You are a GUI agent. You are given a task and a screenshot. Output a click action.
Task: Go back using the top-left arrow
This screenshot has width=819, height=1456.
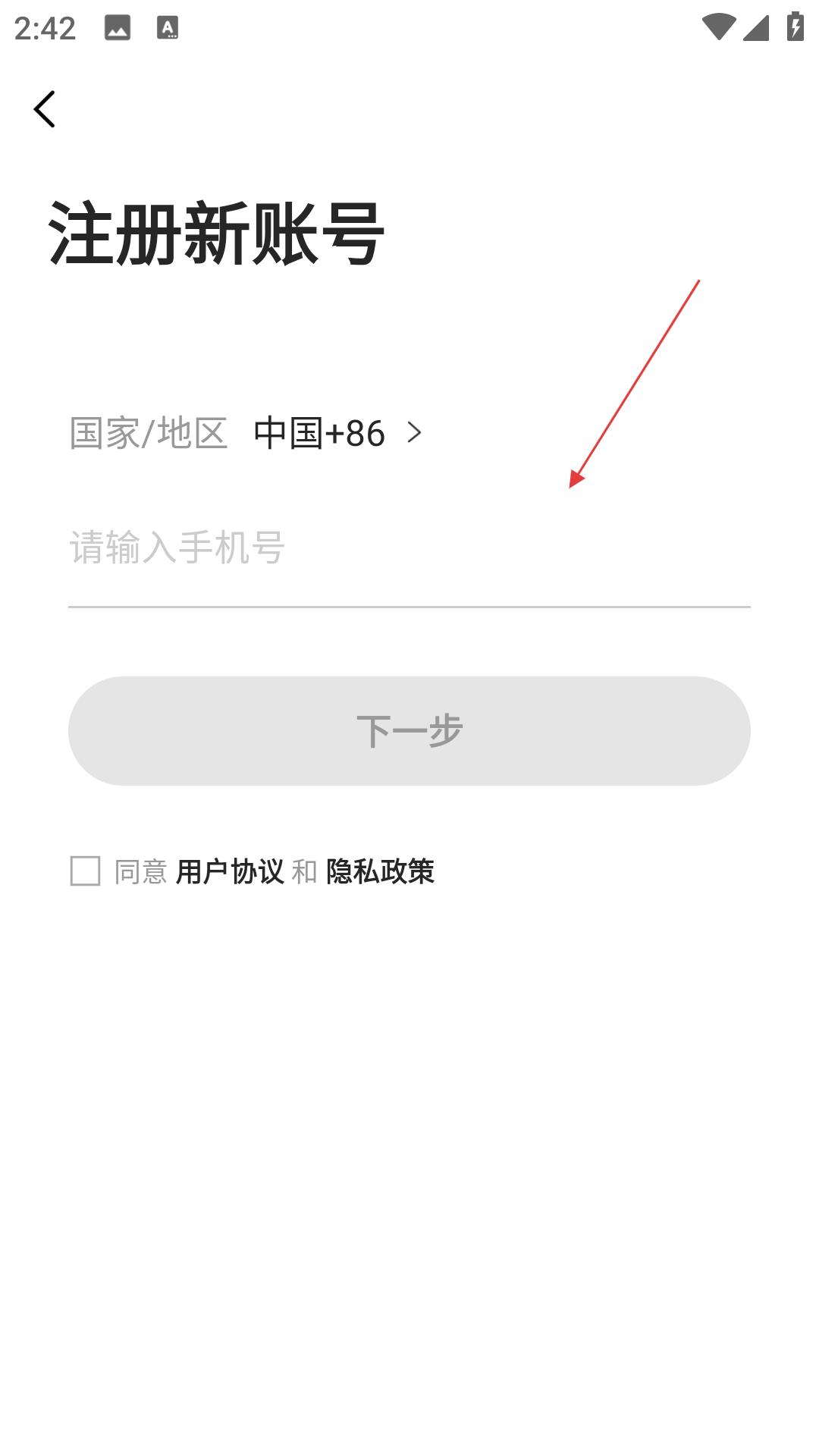pos(45,109)
